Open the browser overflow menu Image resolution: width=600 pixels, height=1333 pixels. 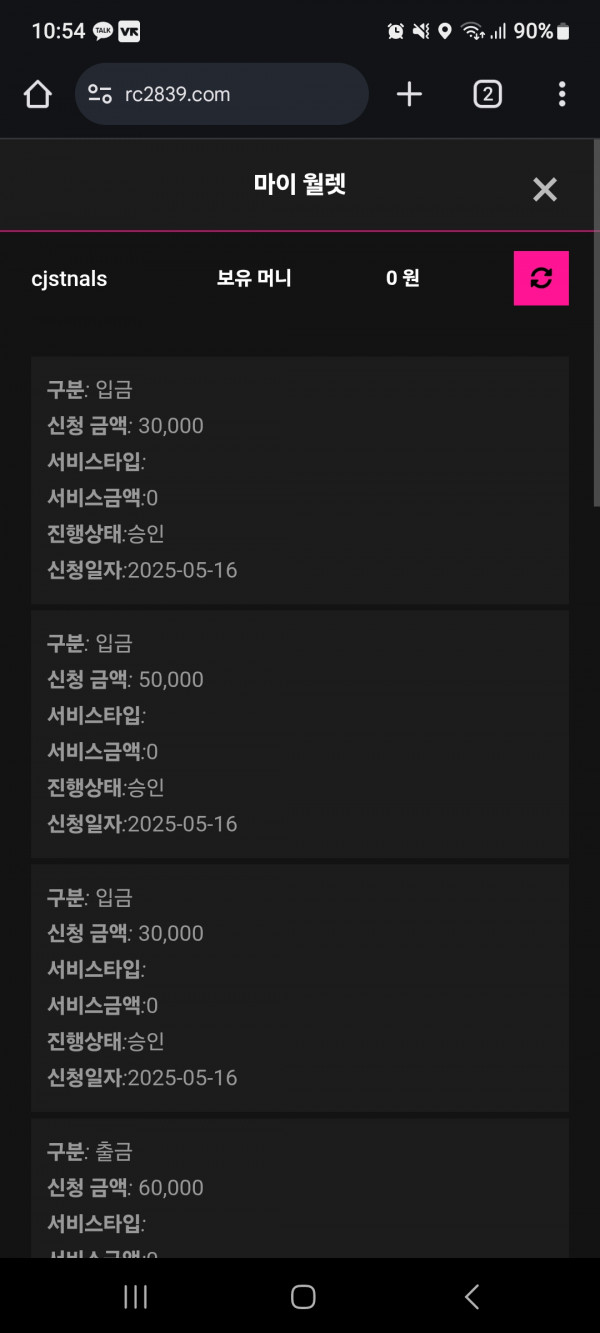562,94
